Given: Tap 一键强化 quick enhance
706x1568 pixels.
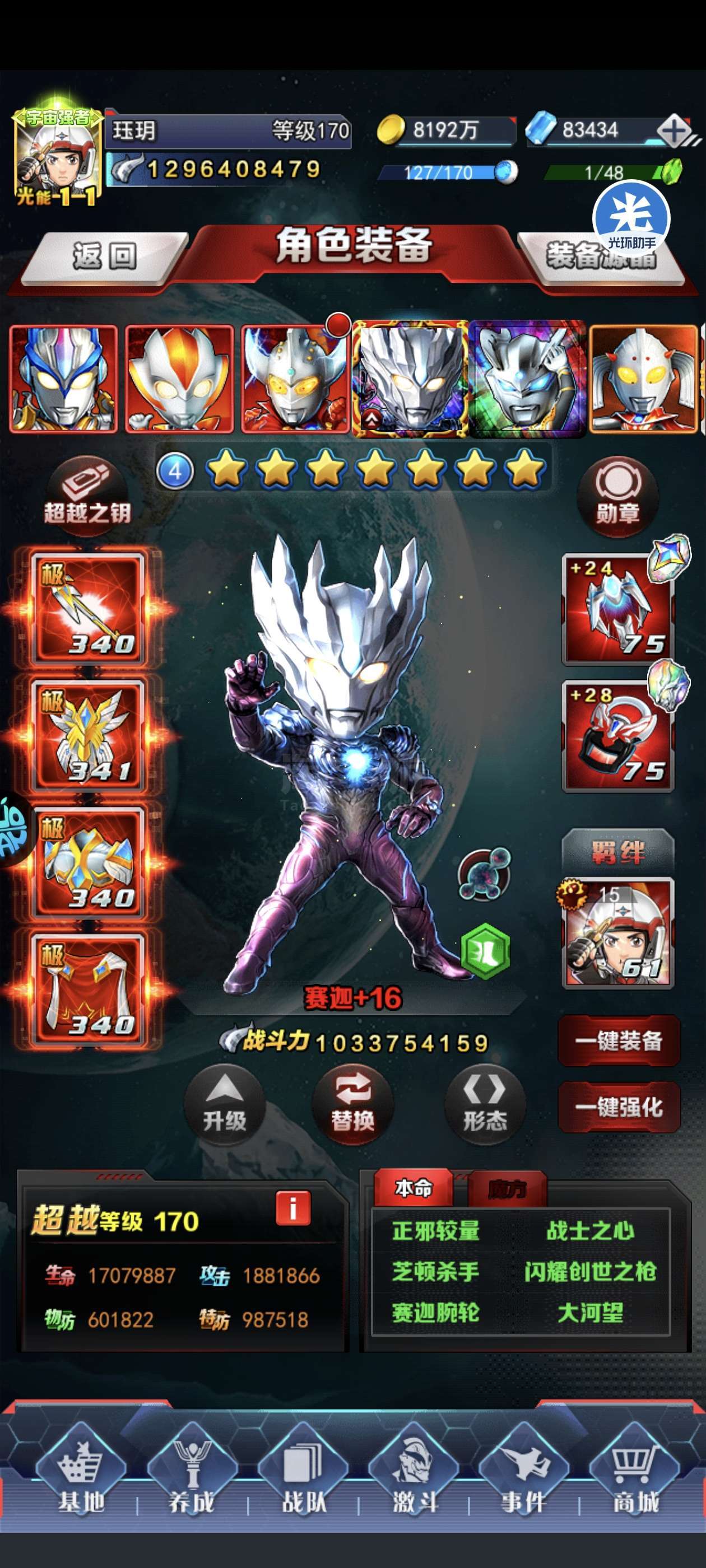Looking at the screenshot, I should [x=619, y=1107].
